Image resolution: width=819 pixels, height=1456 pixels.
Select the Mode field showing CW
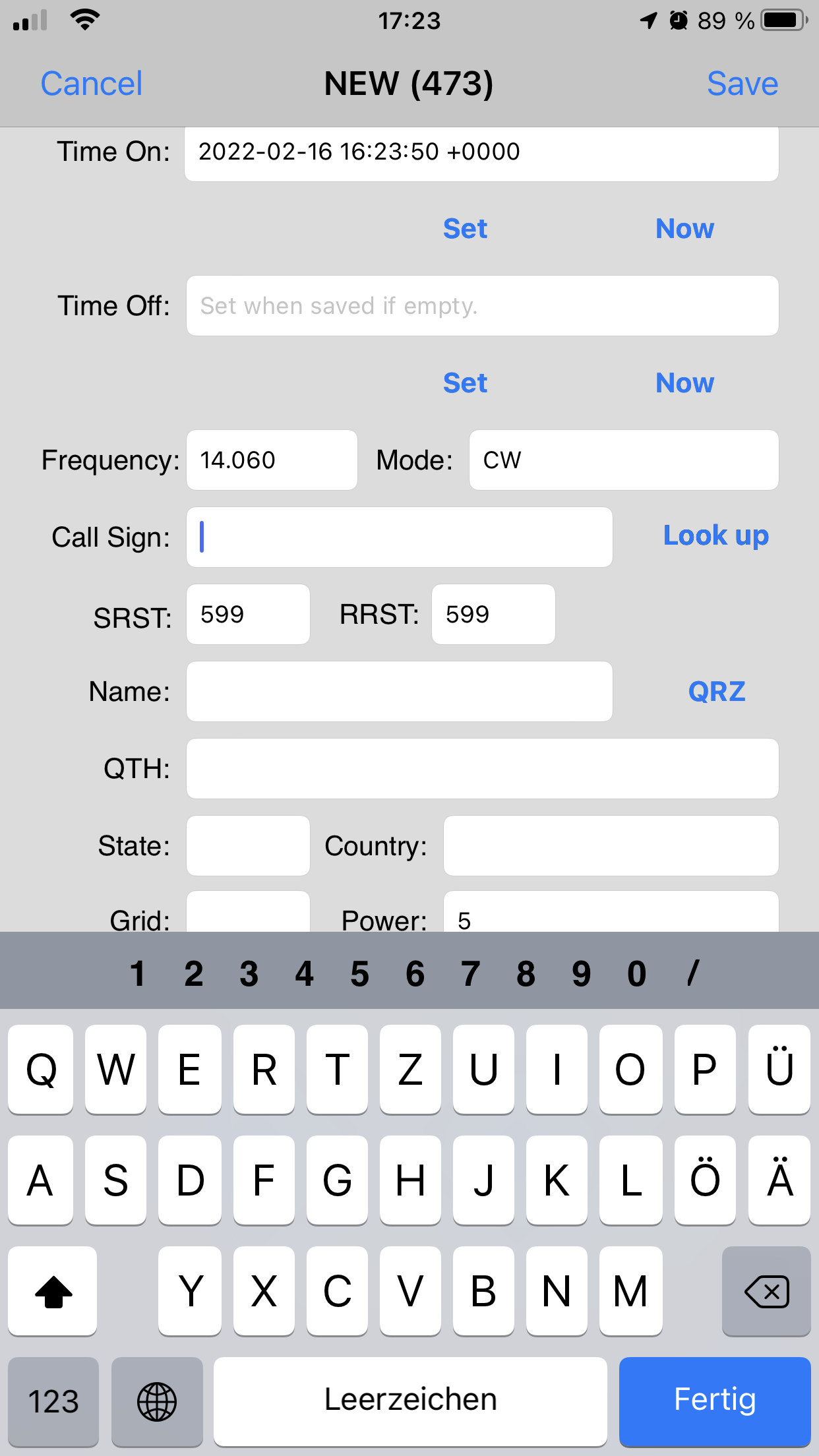(624, 460)
